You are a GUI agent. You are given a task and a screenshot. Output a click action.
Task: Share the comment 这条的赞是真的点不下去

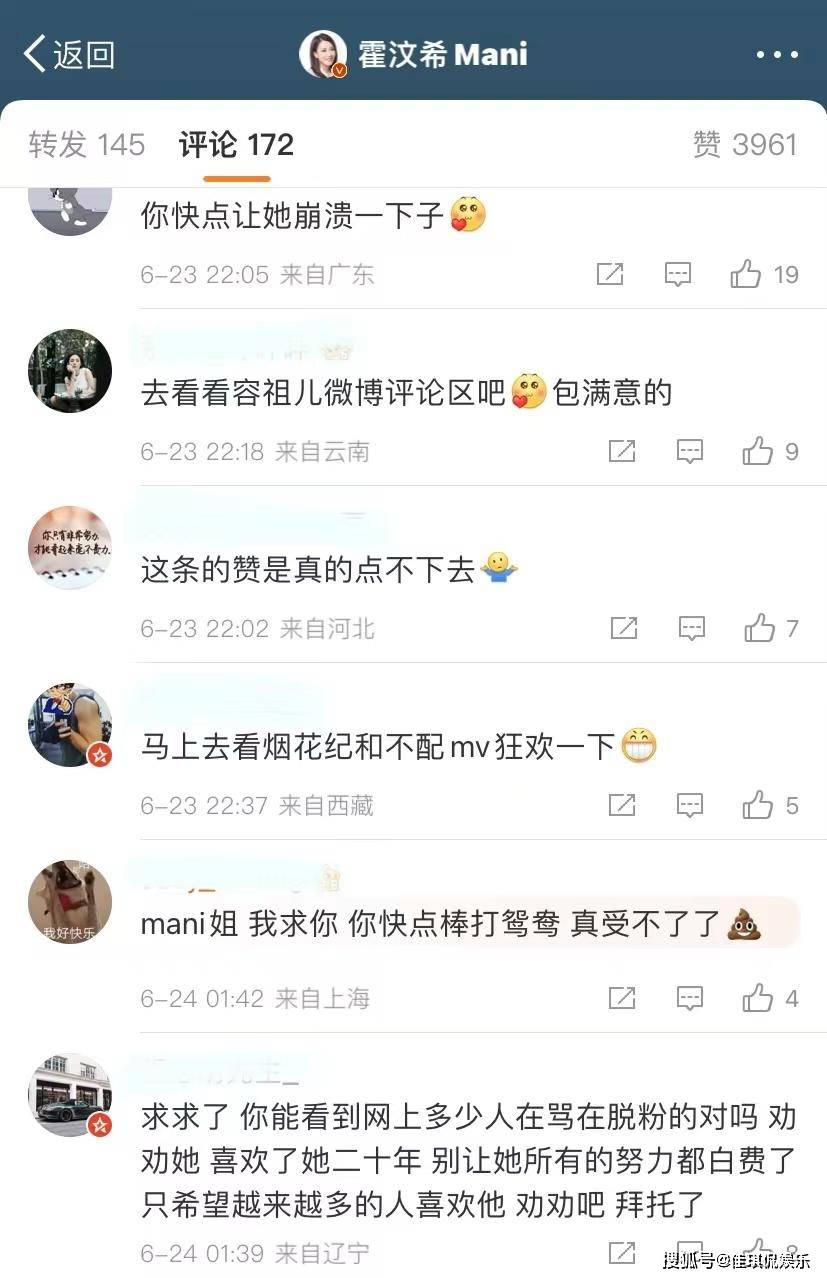[x=623, y=628]
